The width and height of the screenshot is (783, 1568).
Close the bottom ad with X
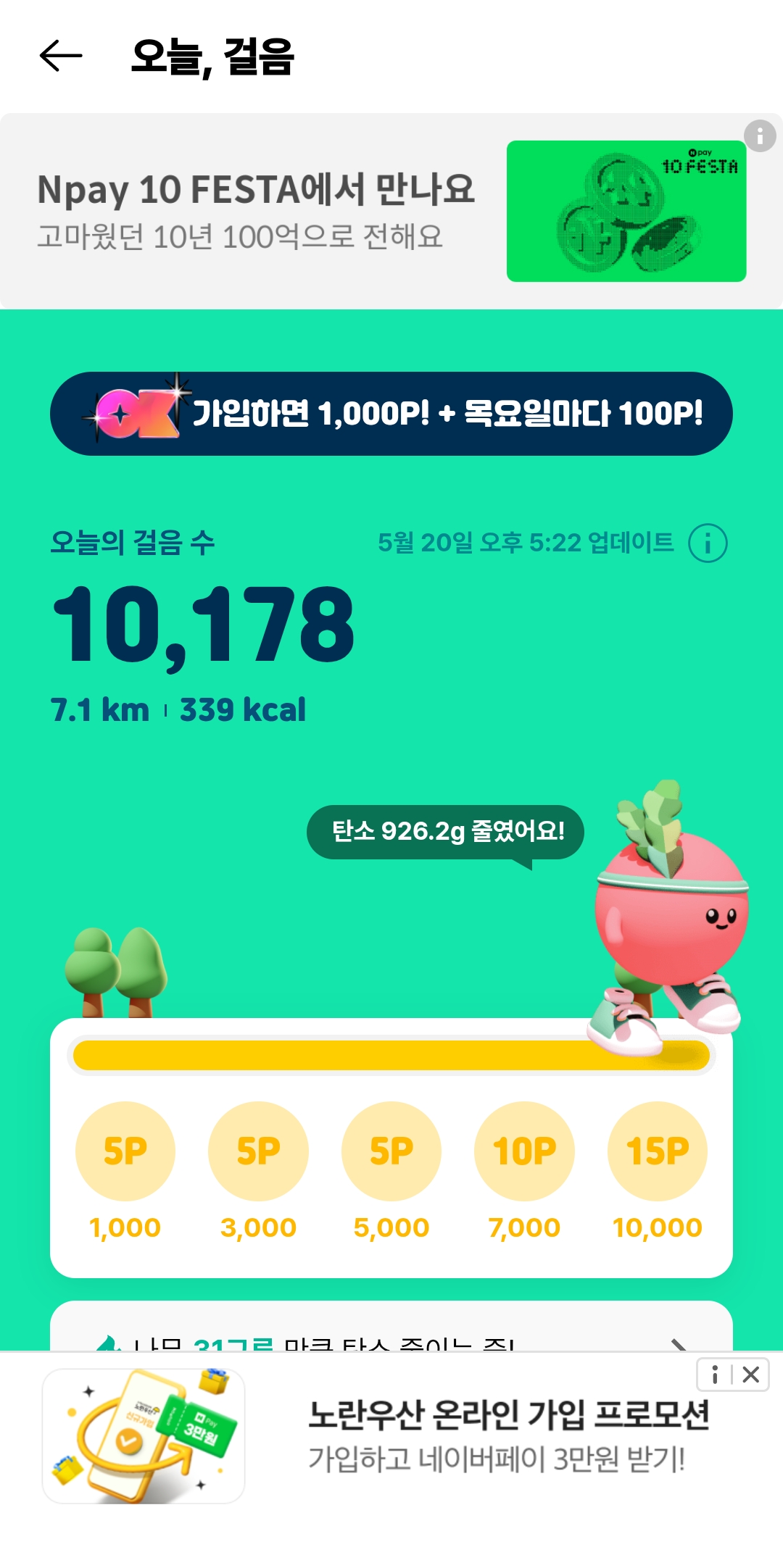pyautogui.click(x=751, y=1375)
